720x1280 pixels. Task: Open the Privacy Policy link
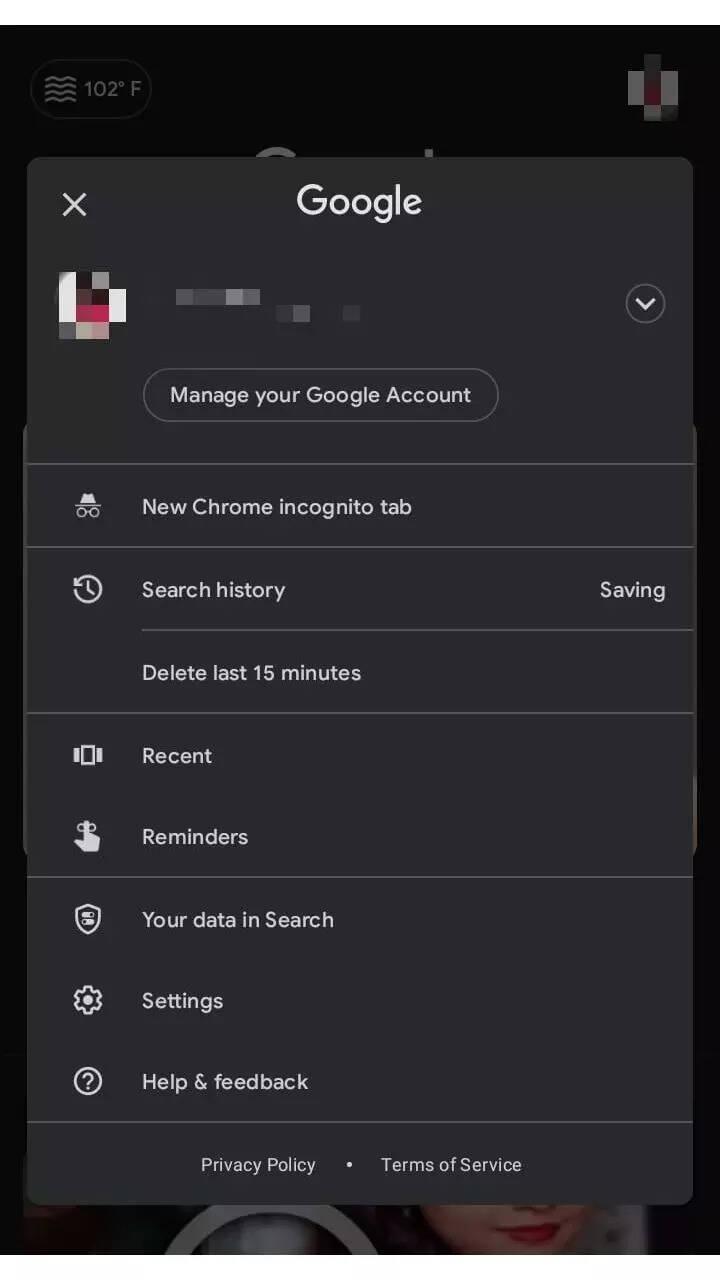(x=258, y=1164)
